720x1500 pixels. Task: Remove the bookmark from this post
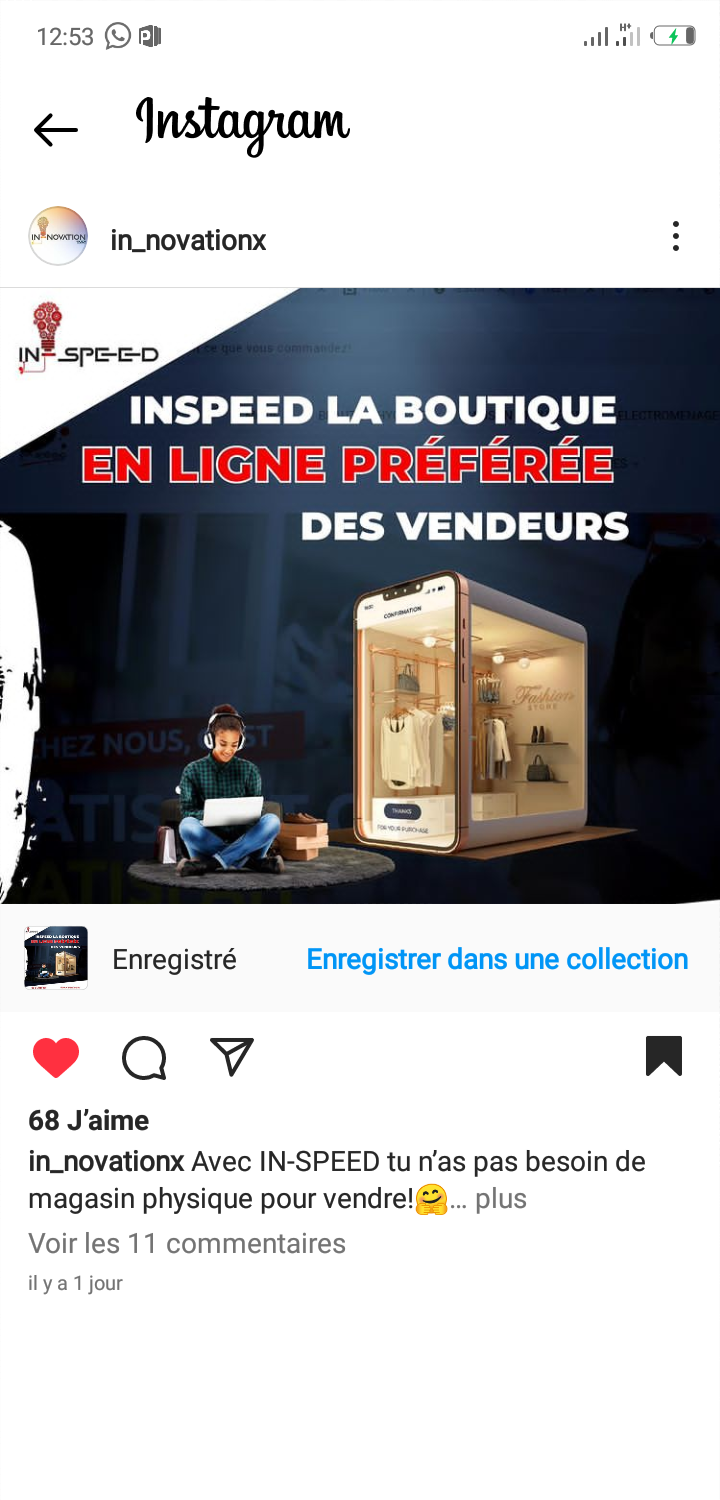(x=664, y=1056)
